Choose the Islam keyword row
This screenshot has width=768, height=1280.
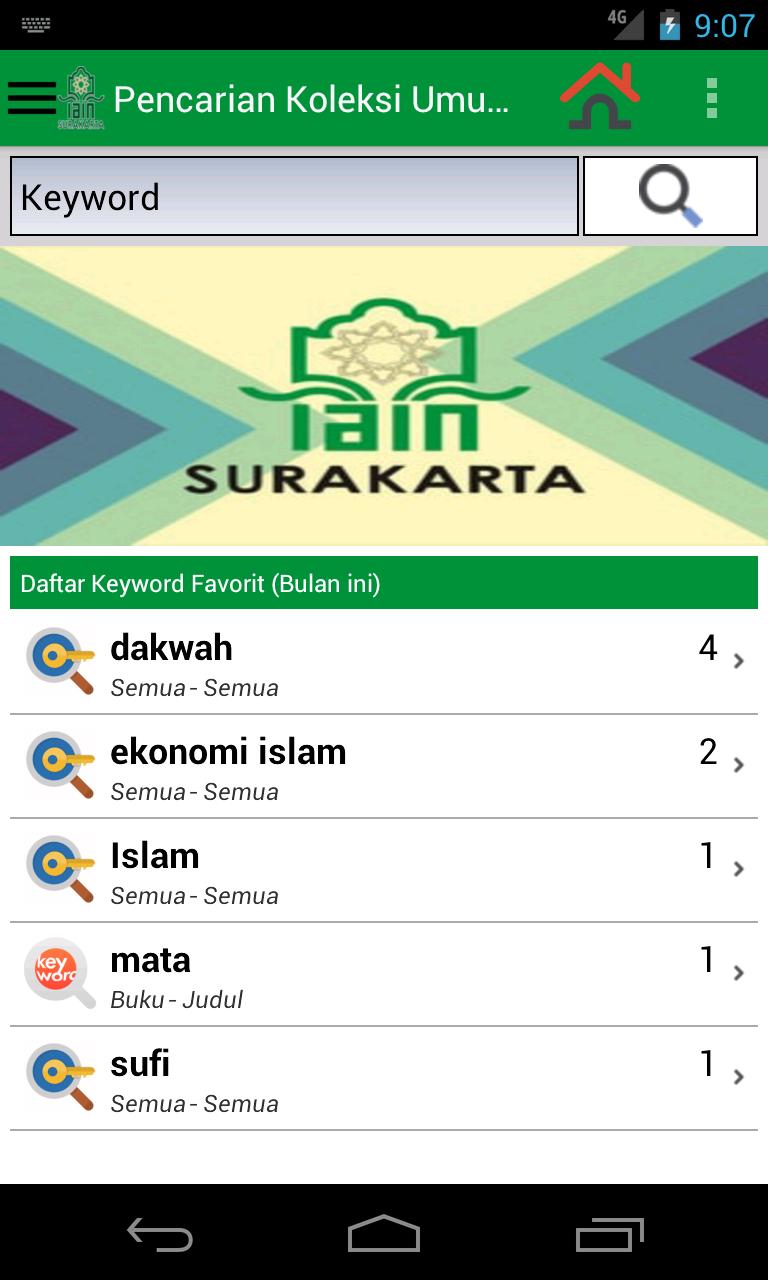click(384, 870)
